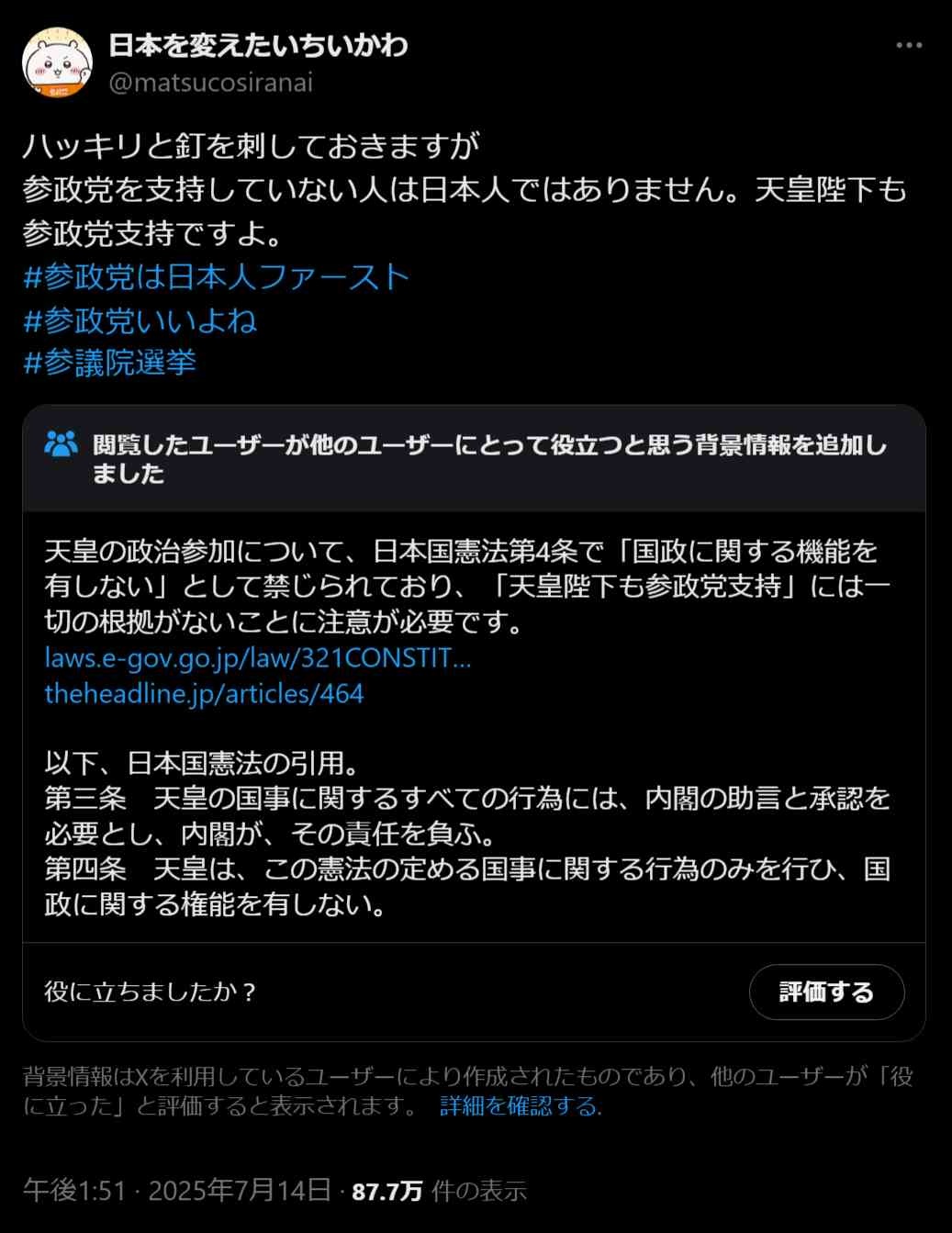Open the post's overflow menu
This screenshot has width=952, height=1233.
pos(908,46)
